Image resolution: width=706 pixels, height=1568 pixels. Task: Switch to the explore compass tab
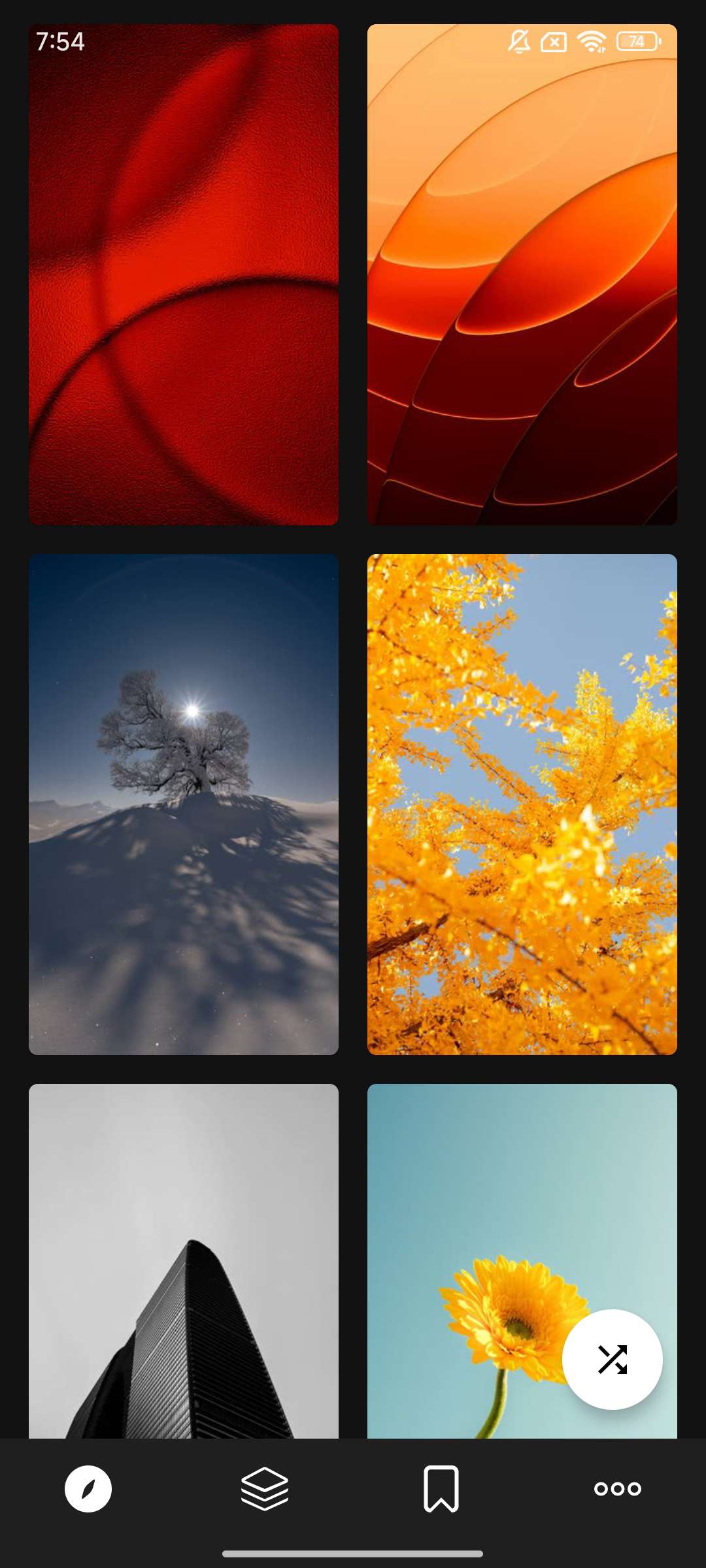point(88,1488)
